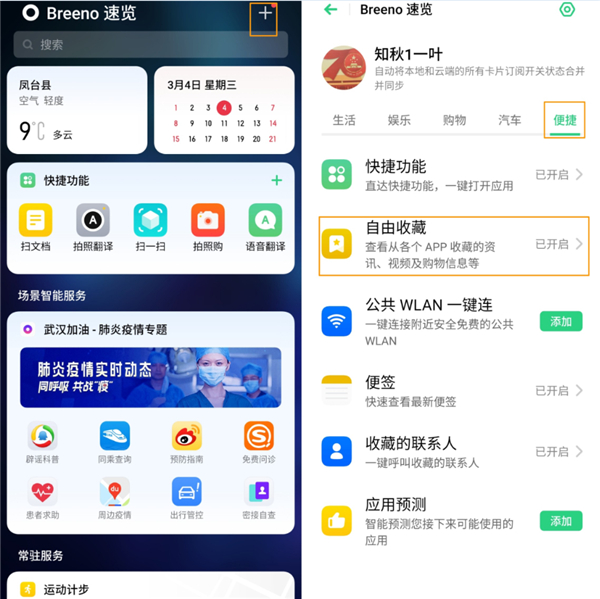600x599 pixels.
Task: Switch to the 便捷 tab
Action: pos(565,120)
